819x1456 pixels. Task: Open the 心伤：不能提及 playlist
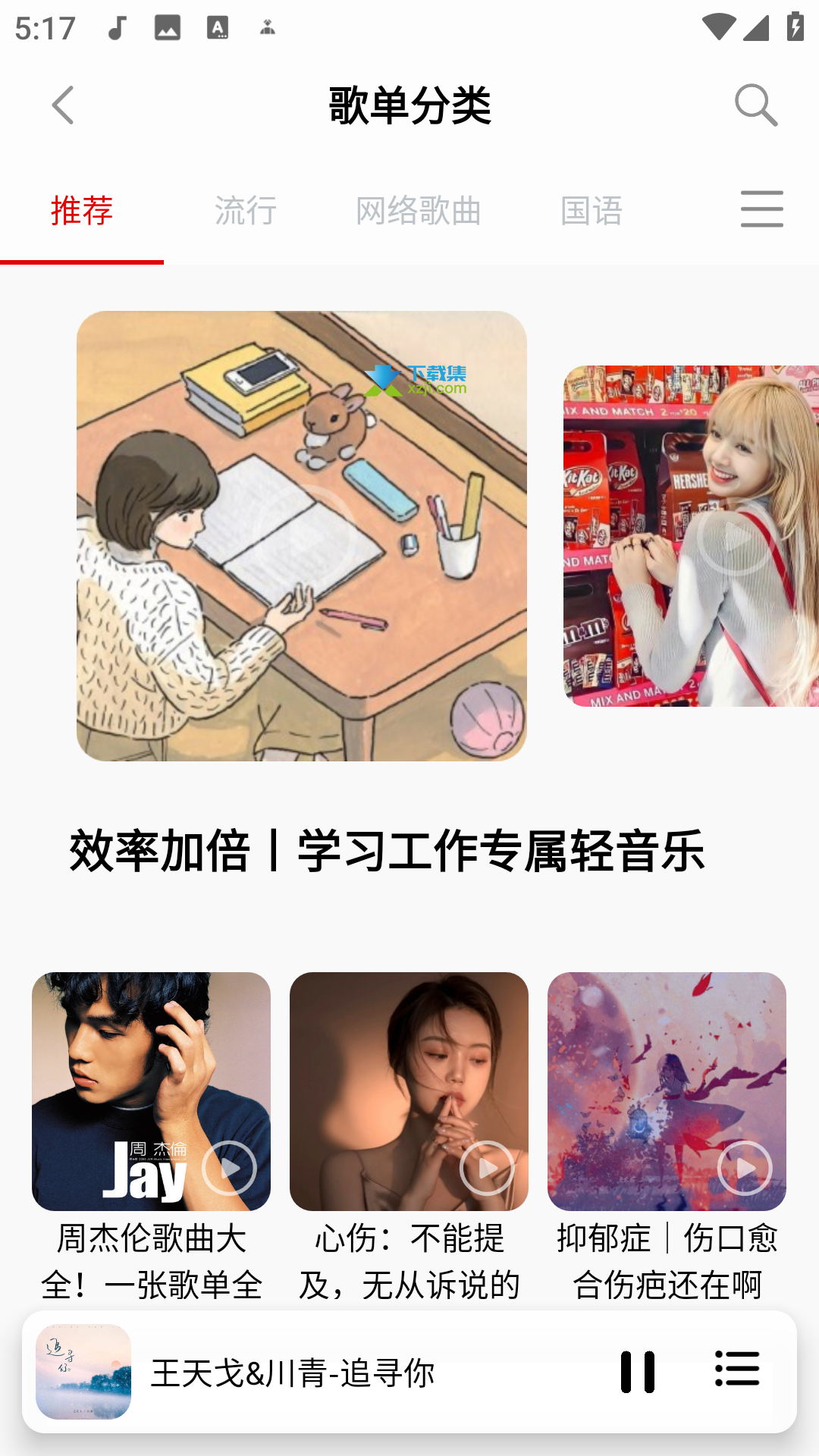409,1092
